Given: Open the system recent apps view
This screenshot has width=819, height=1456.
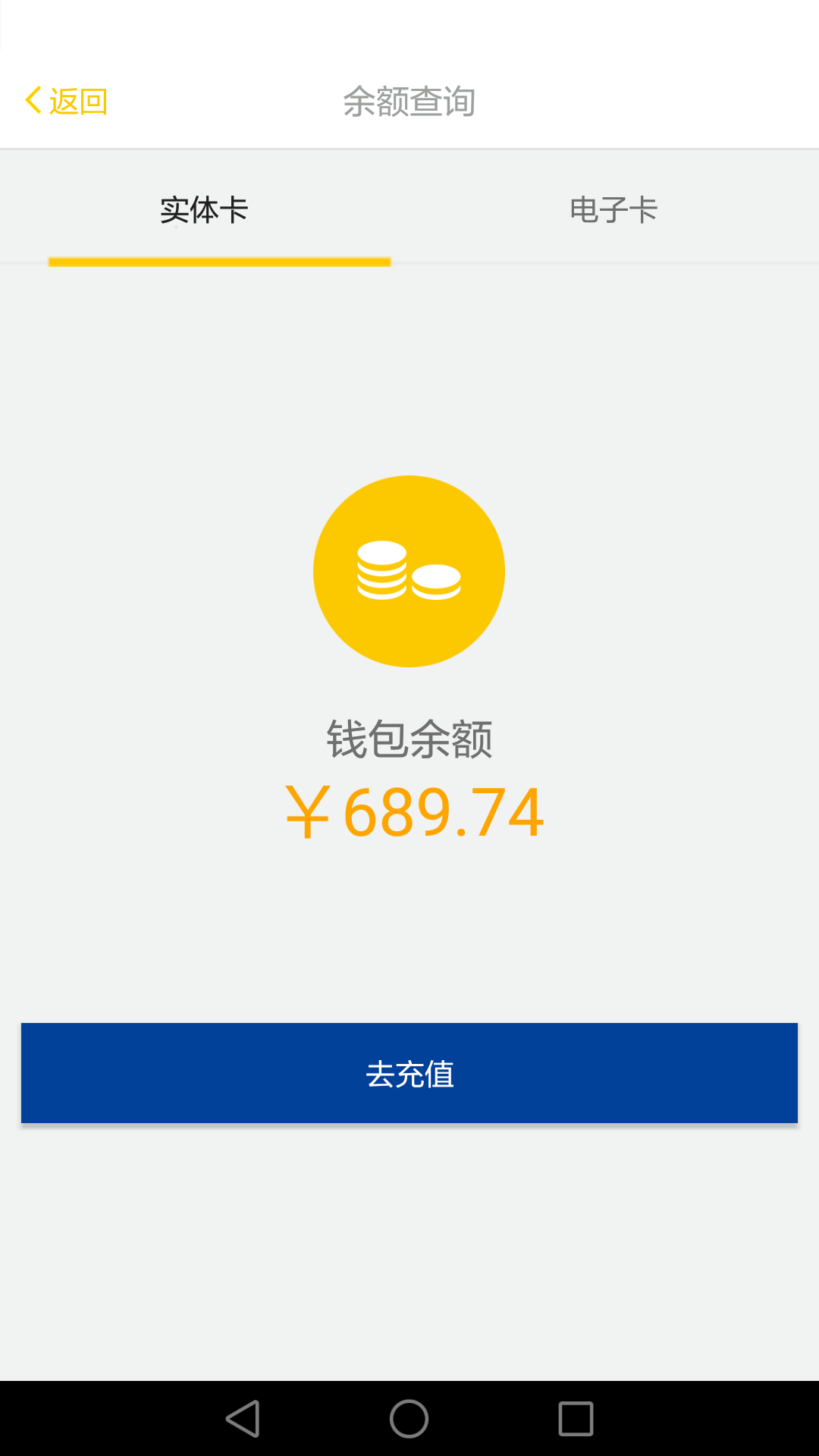Looking at the screenshot, I should (x=576, y=1418).
